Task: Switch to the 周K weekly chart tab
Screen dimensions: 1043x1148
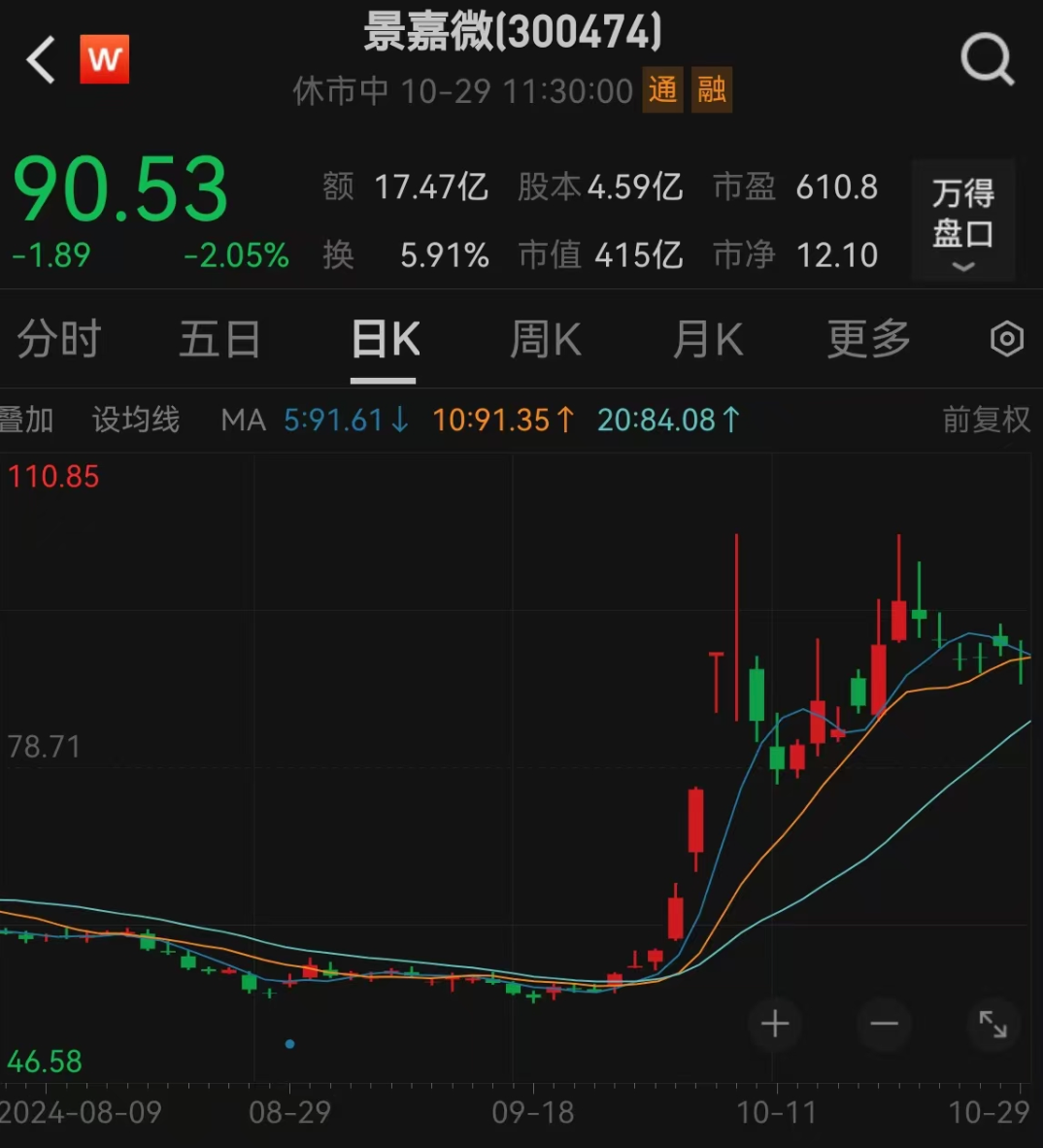Action: [x=545, y=340]
